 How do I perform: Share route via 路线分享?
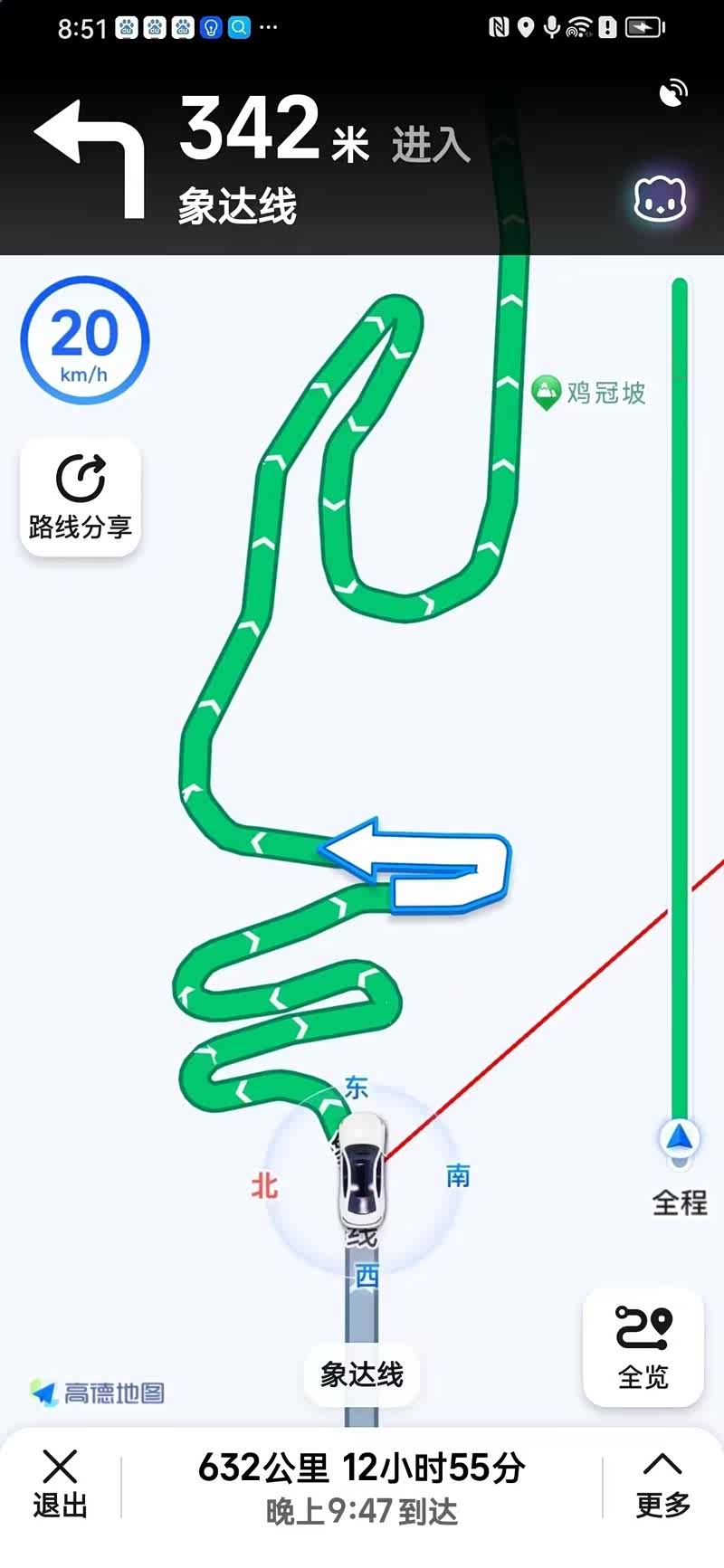coord(81,497)
